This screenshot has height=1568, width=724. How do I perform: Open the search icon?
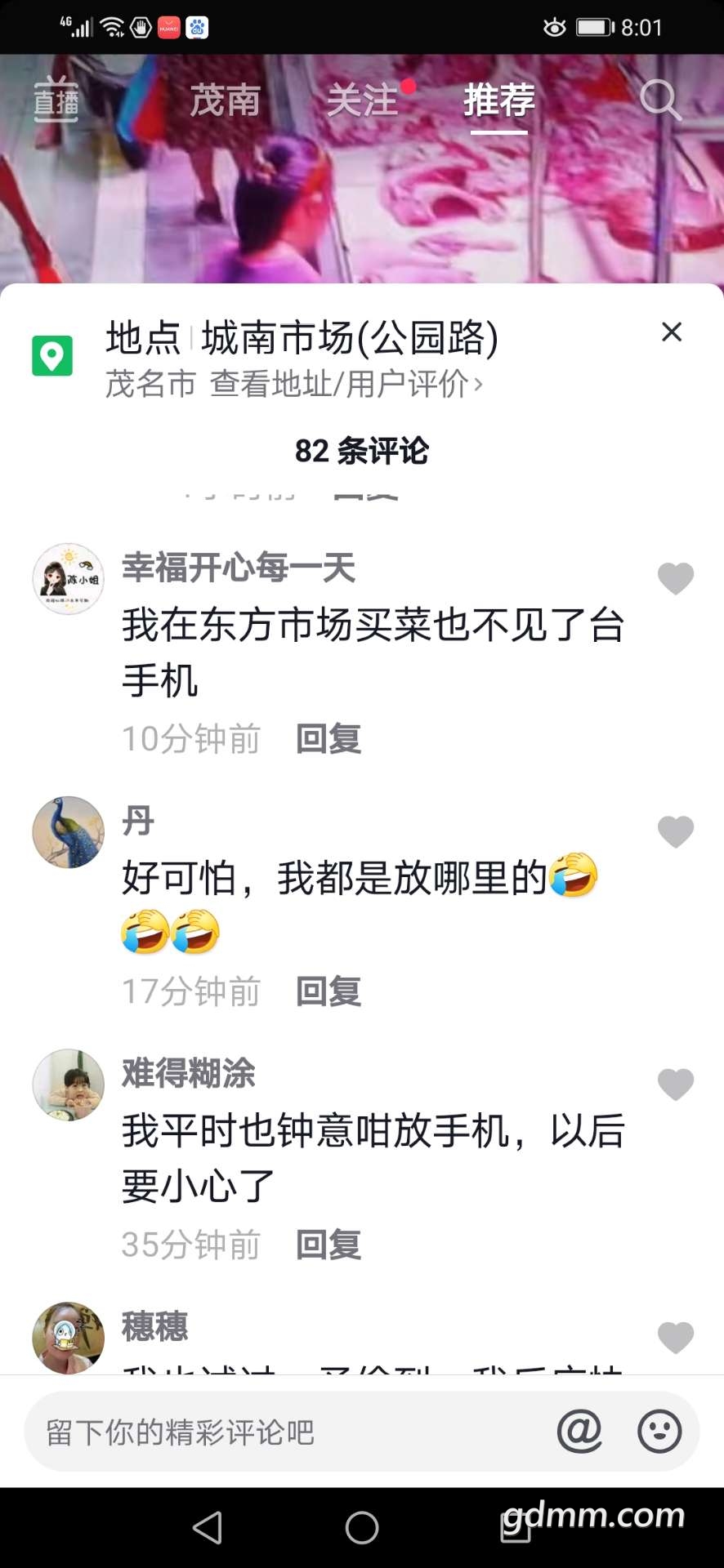[x=660, y=100]
